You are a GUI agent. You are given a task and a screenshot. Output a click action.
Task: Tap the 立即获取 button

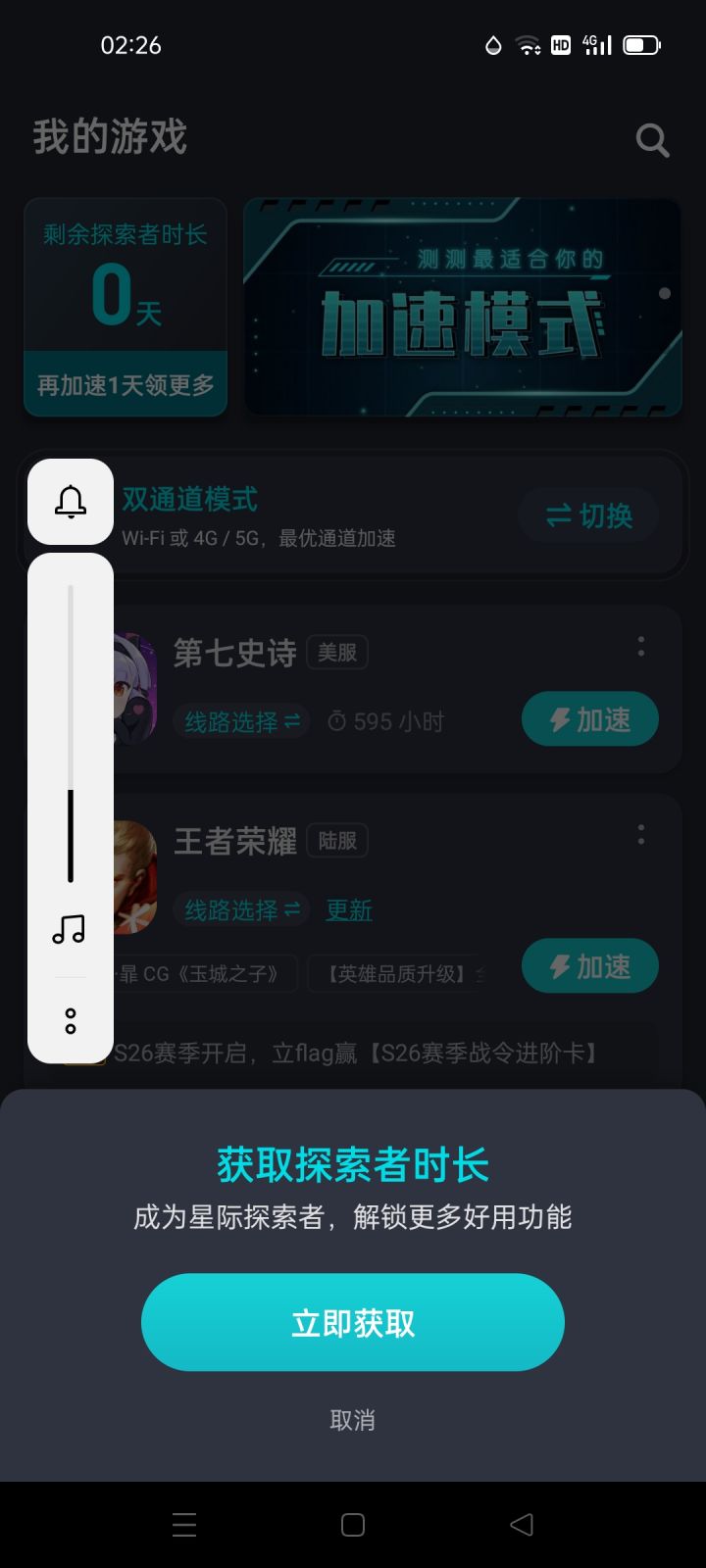click(351, 1321)
